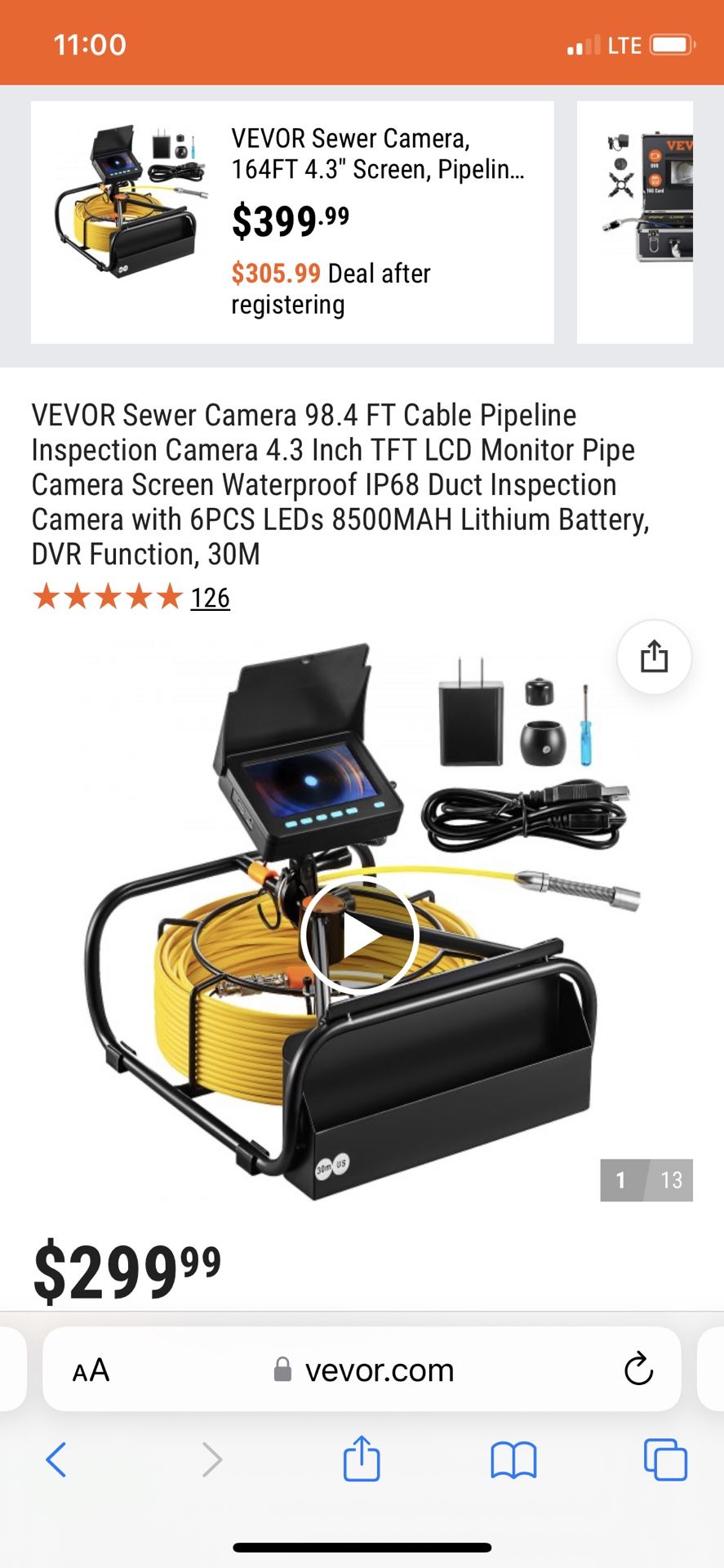Open the 164FT VEVOR Sewer Camera card
Screen dimensions: 724x1568
pyautogui.click(x=292, y=221)
